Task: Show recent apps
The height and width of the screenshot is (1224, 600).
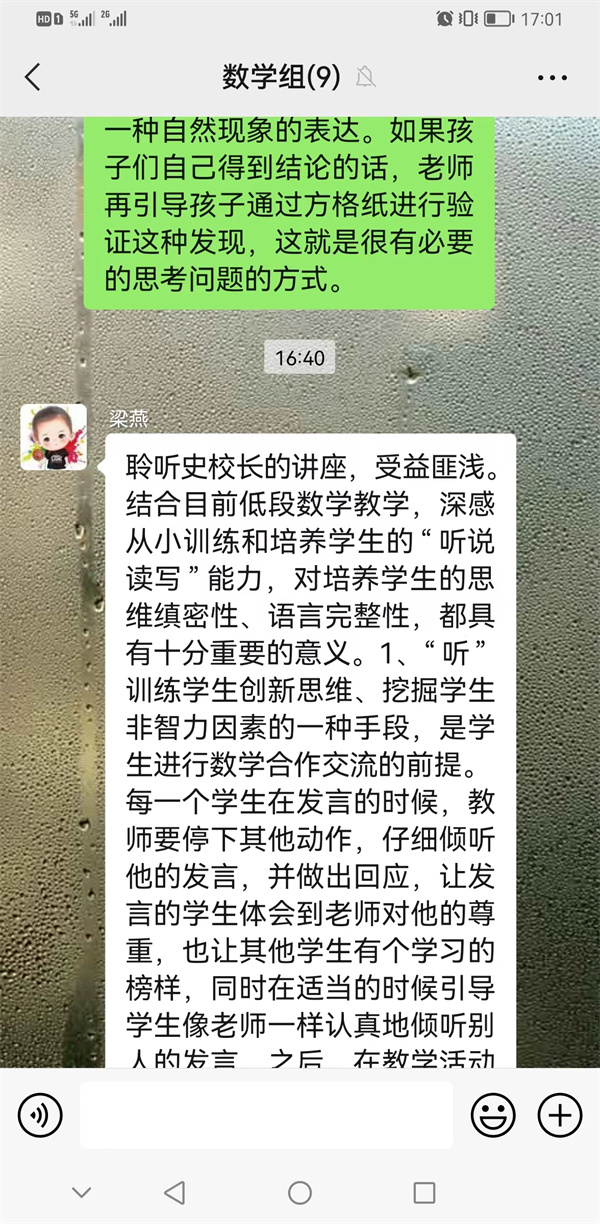Action: click(x=424, y=1192)
